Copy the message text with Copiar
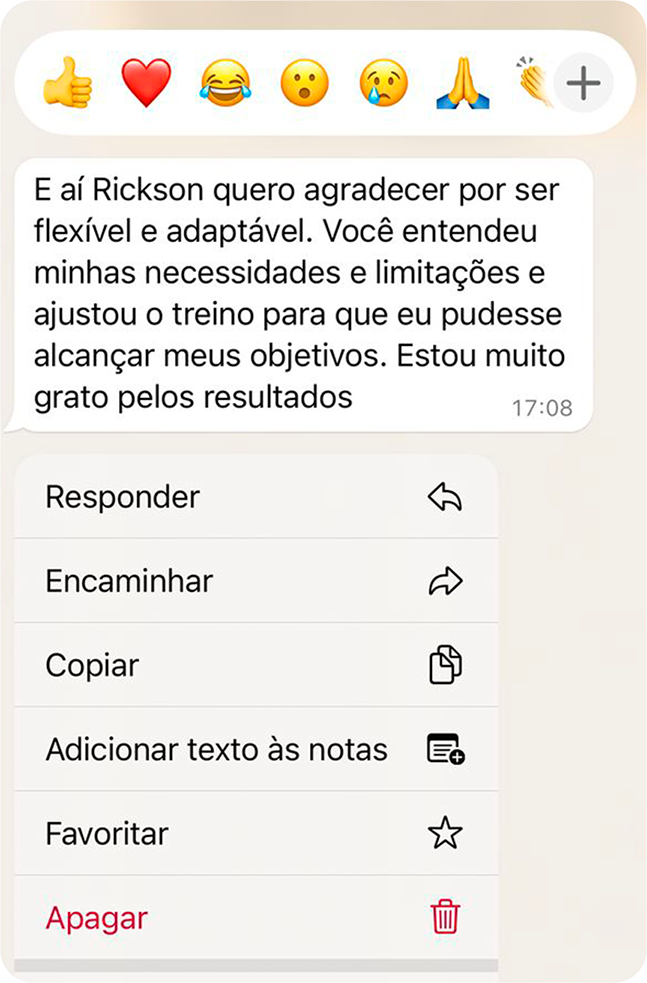The height and width of the screenshot is (983, 647). point(255,665)
